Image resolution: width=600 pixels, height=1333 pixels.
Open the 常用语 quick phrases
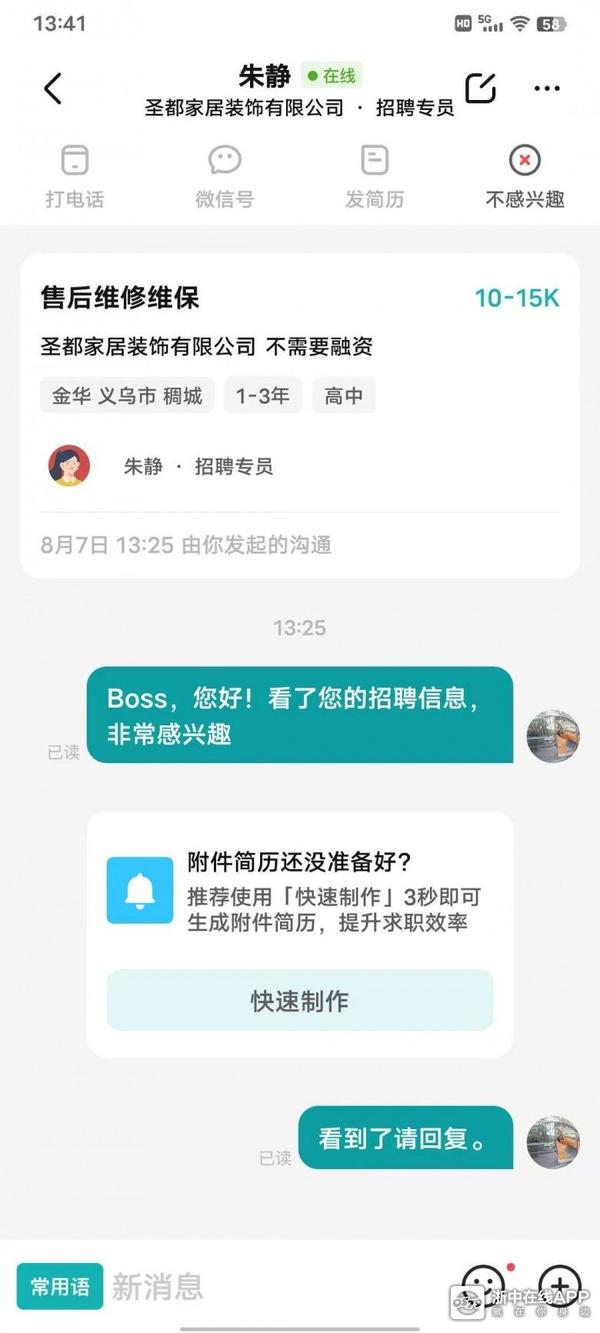(x=60, y=1286)
